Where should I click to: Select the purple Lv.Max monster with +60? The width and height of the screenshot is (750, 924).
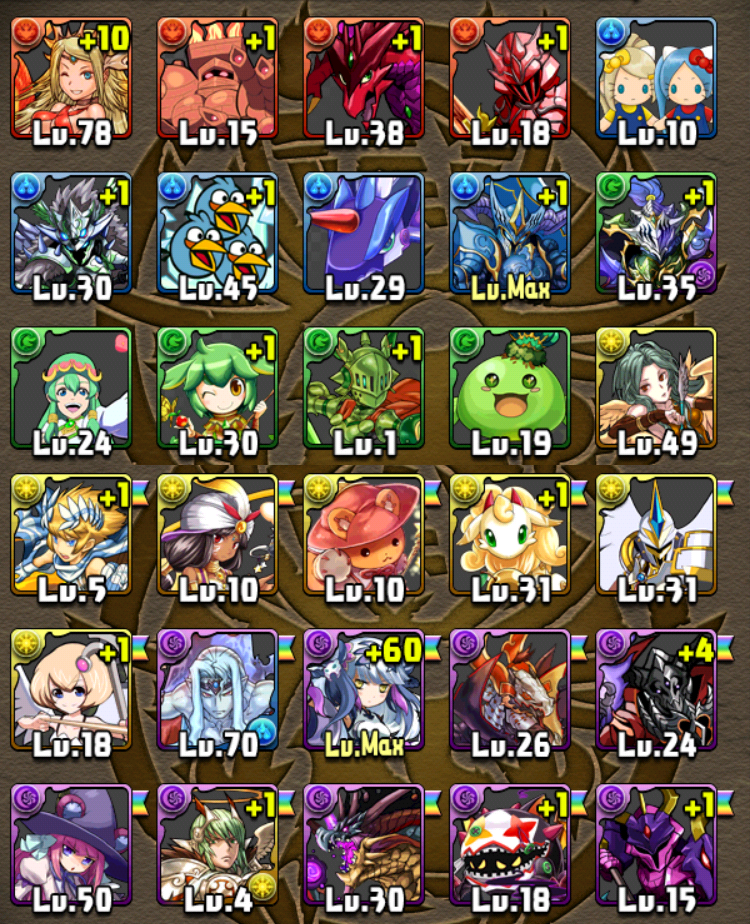point(364,690)
